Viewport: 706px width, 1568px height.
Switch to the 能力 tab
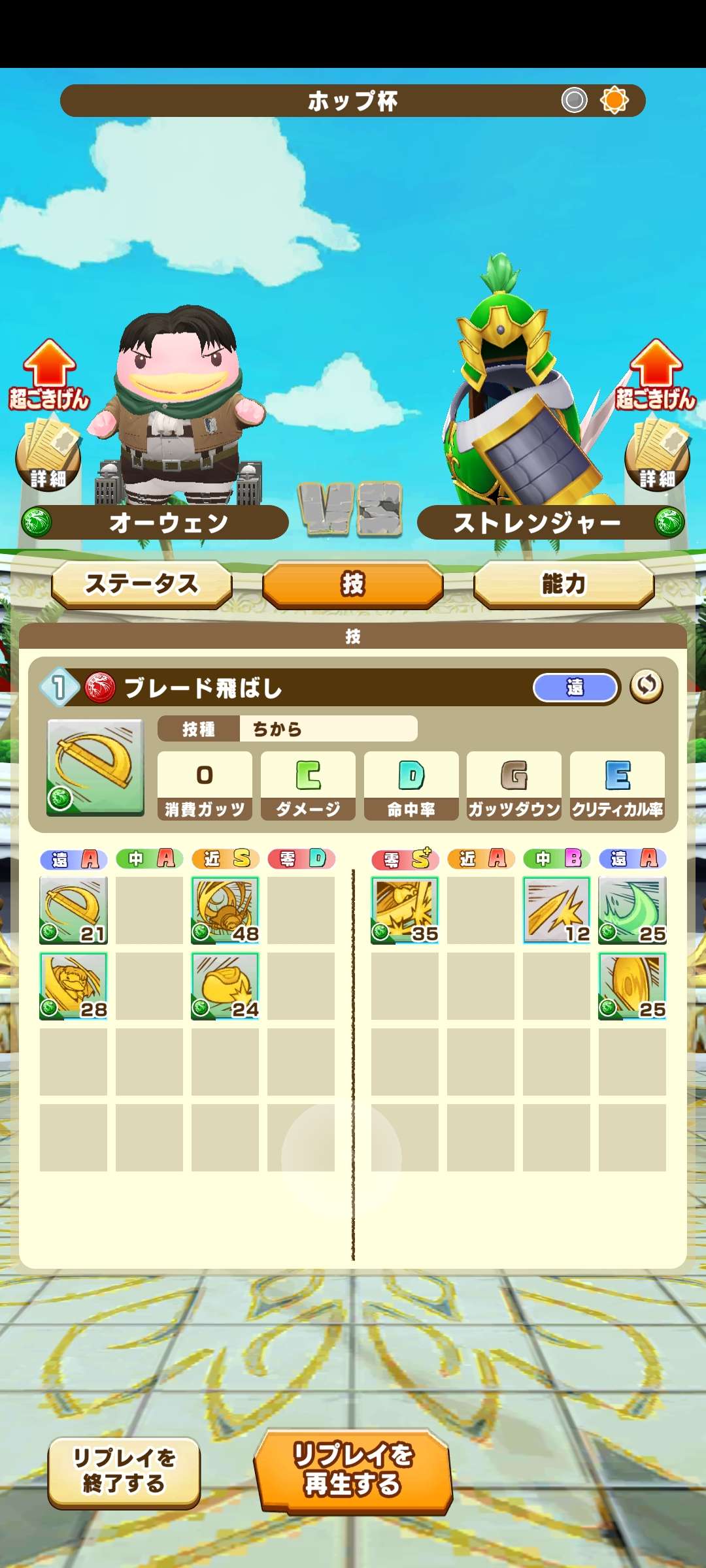[x=563, y=583]
